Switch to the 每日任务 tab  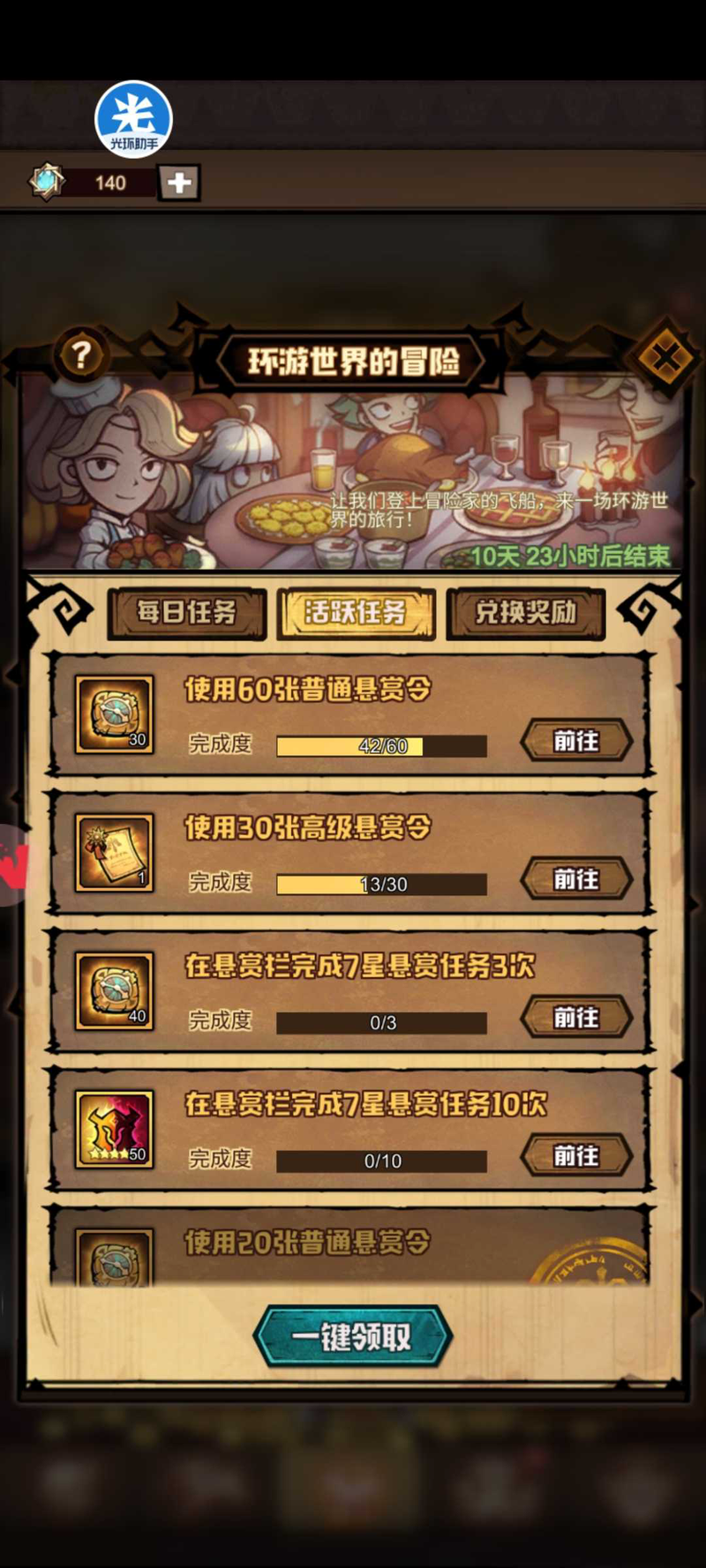click(186, 612)
